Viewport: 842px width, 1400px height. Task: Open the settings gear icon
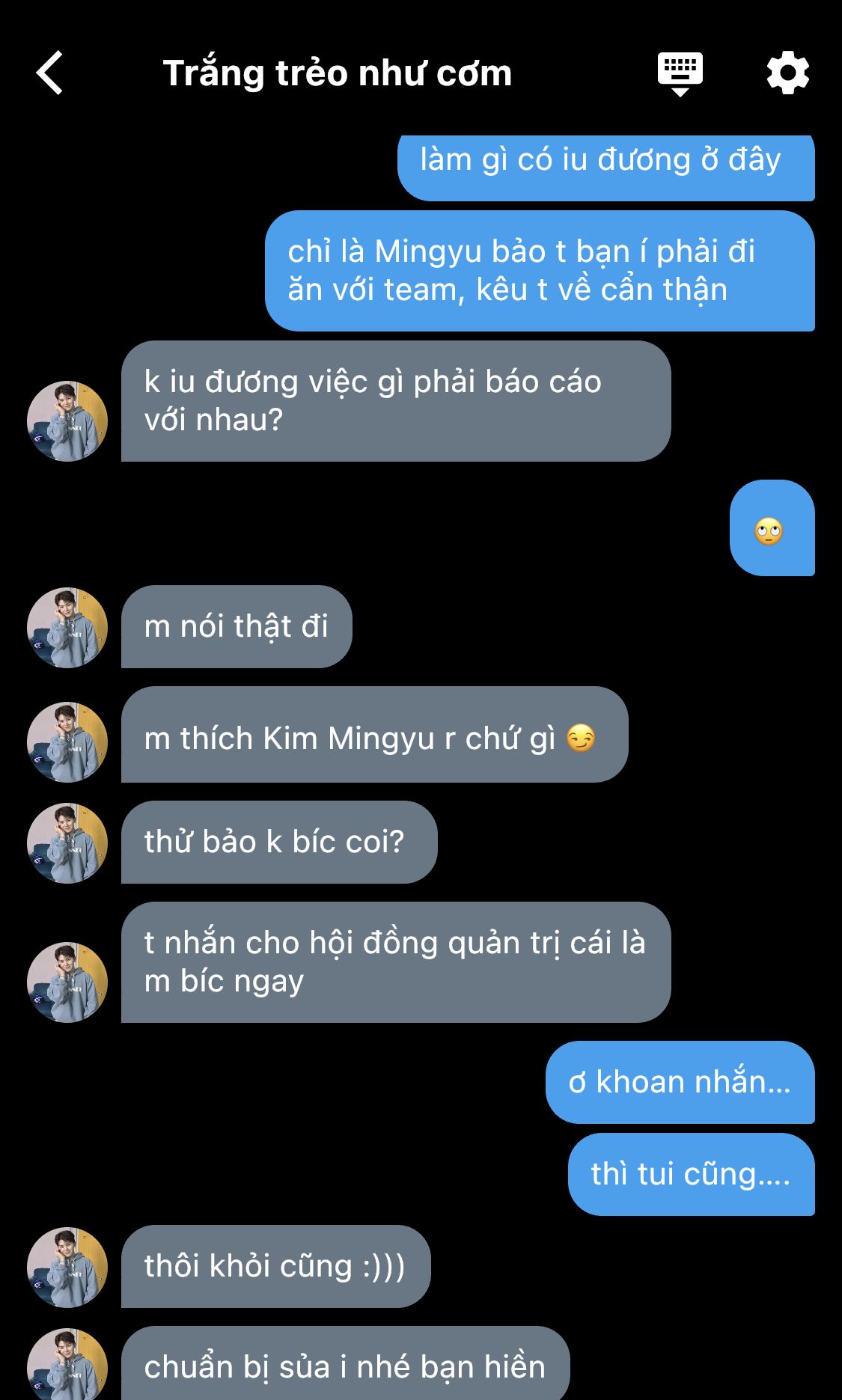point(787,73)
